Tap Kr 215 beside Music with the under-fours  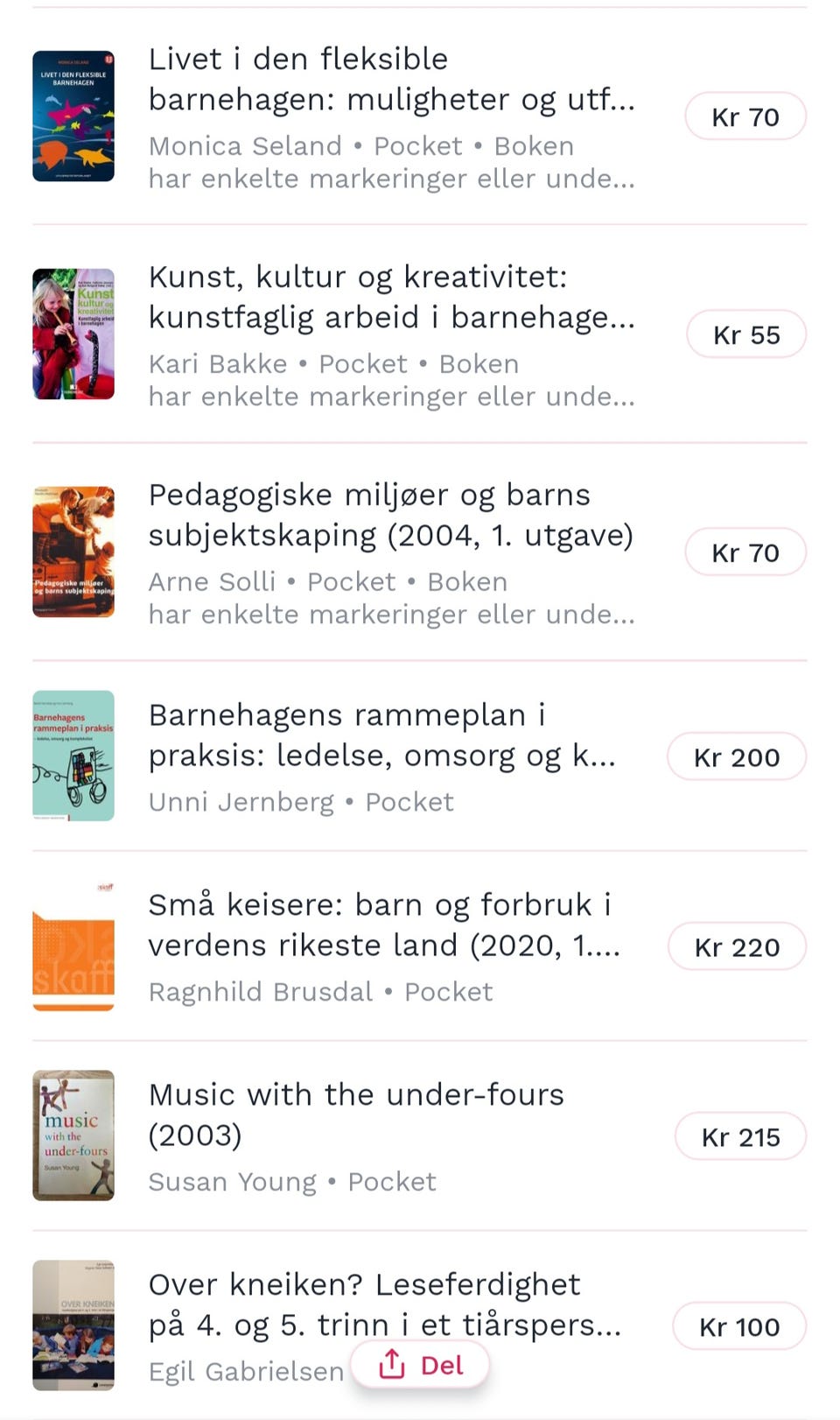tap(741, 1135)
